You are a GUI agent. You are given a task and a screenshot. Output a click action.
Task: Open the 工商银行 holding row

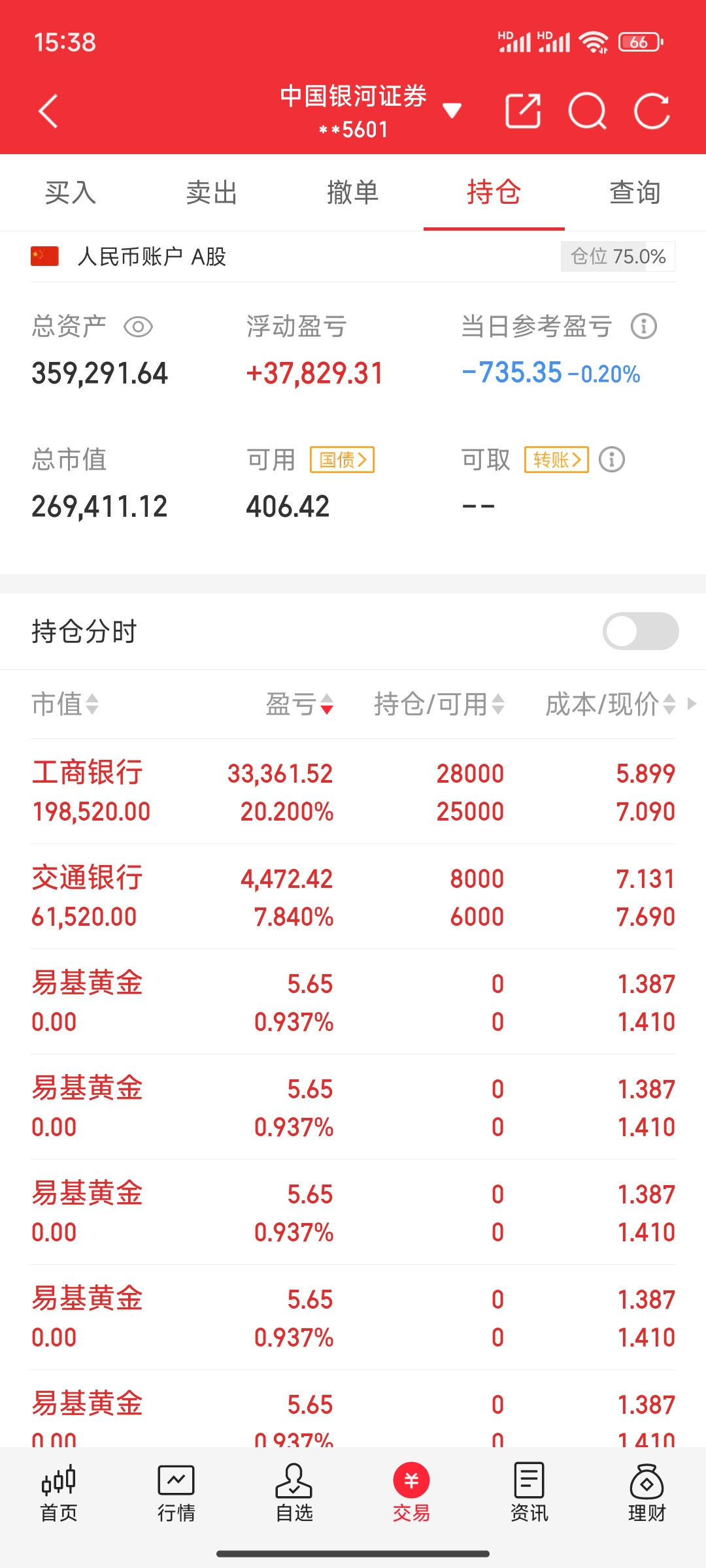pos(353,792)
